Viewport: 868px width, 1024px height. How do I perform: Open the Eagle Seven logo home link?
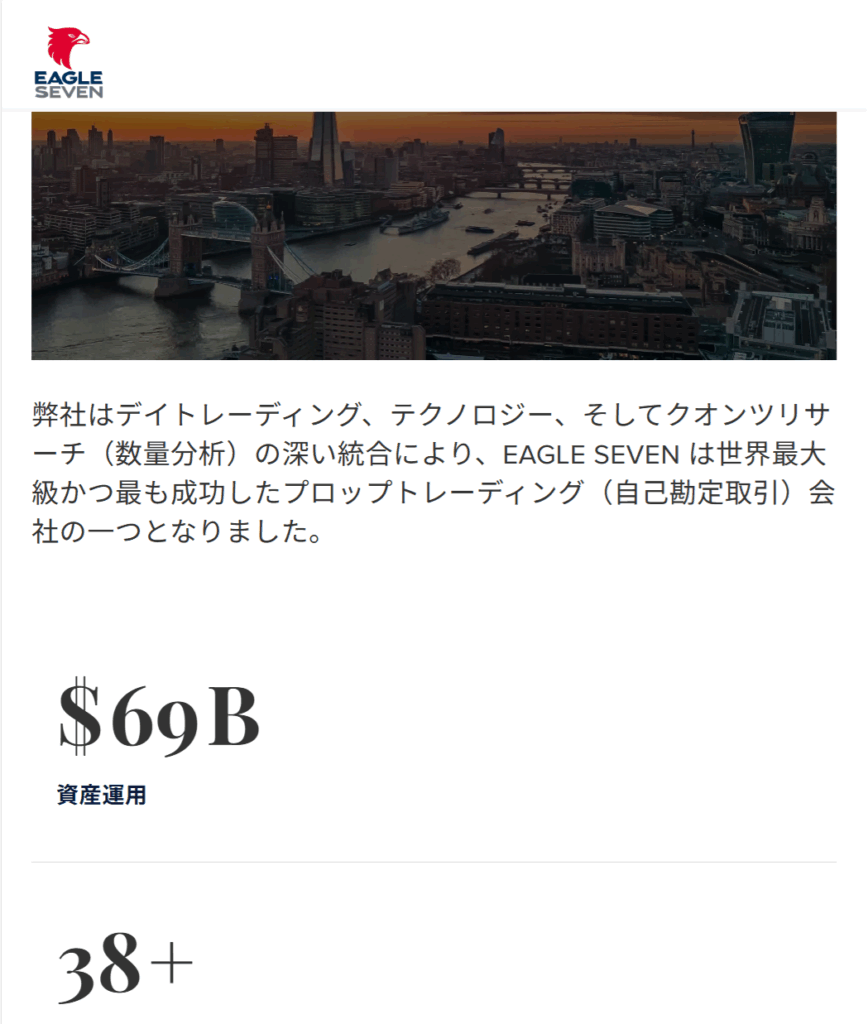tap(69, 63)
